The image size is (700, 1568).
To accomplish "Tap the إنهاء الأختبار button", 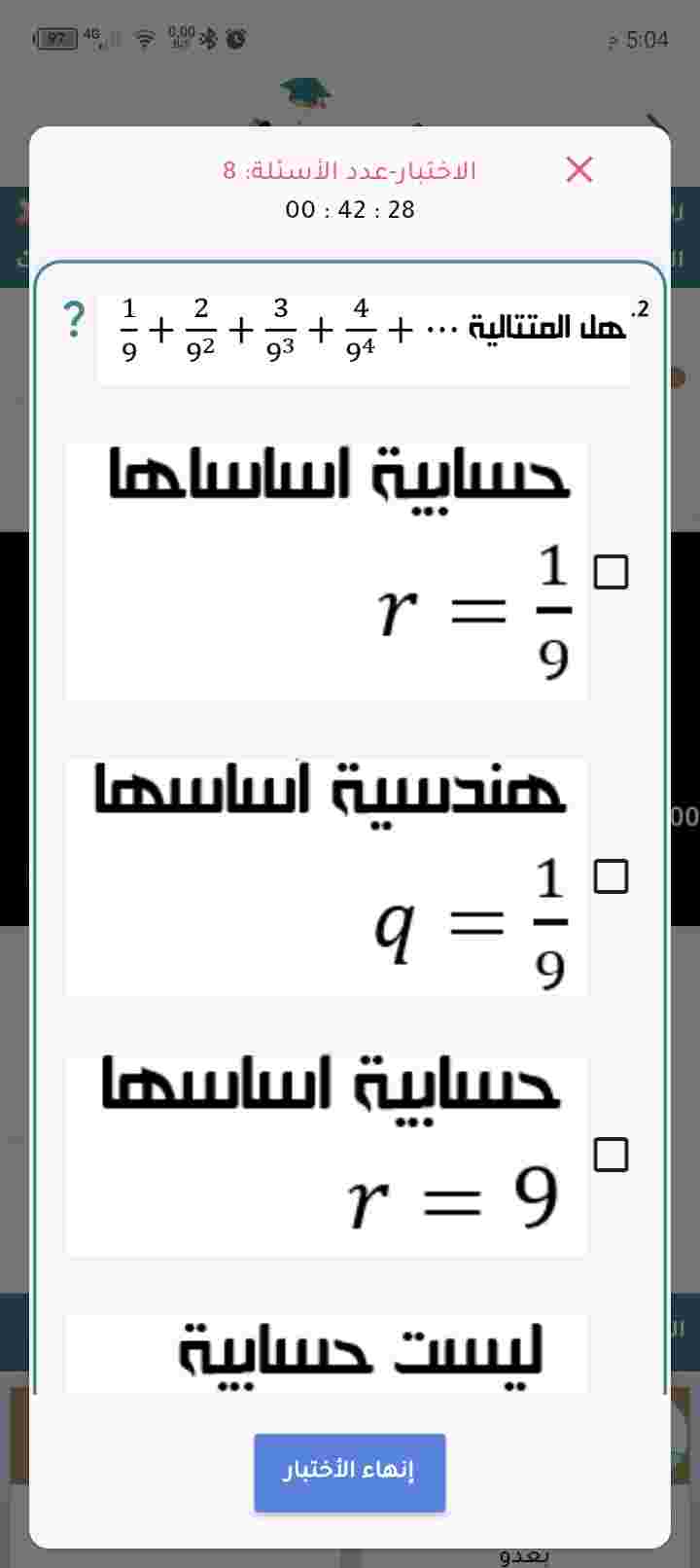I will click(x=349, y=1472).
